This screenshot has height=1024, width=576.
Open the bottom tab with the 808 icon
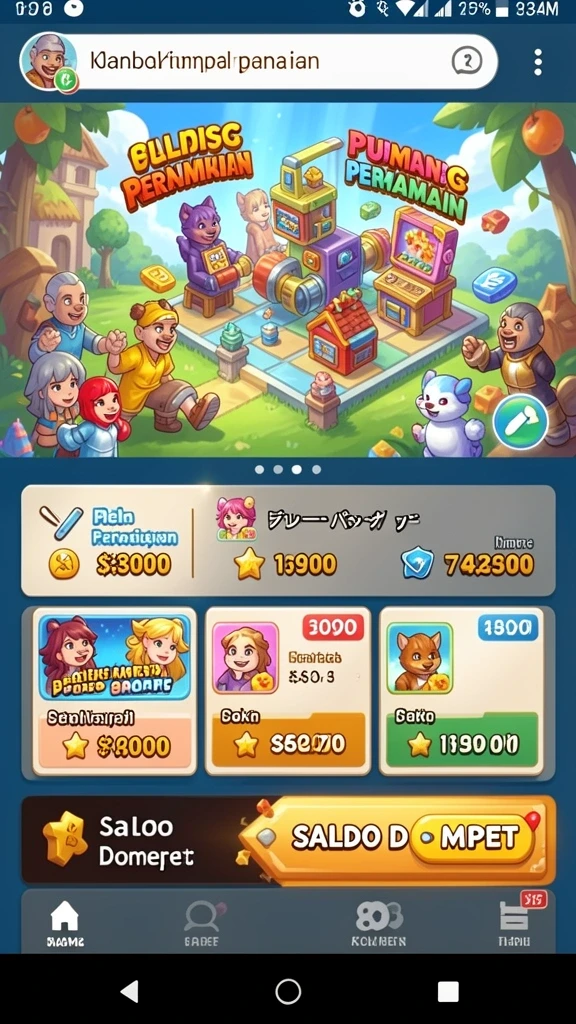[x=379, y=923]
